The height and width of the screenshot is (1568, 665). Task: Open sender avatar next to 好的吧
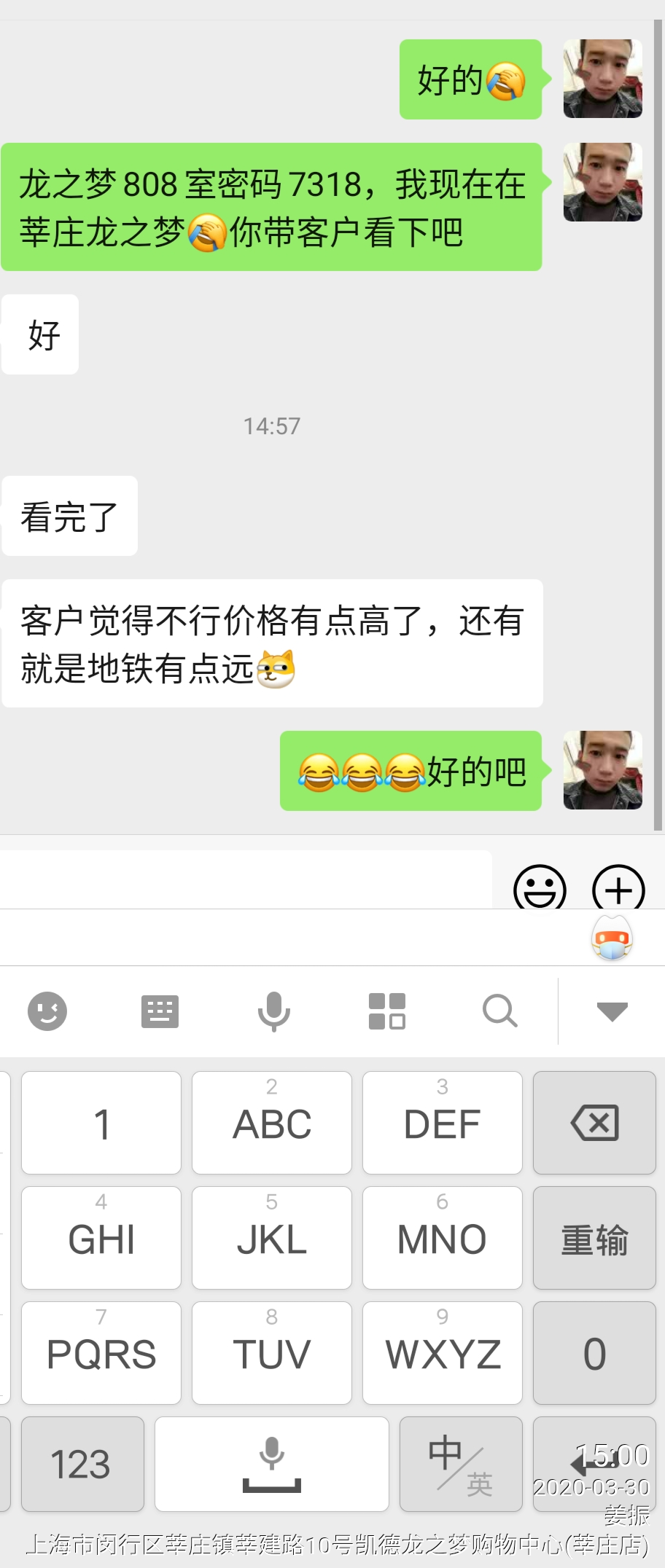(602, 770)
